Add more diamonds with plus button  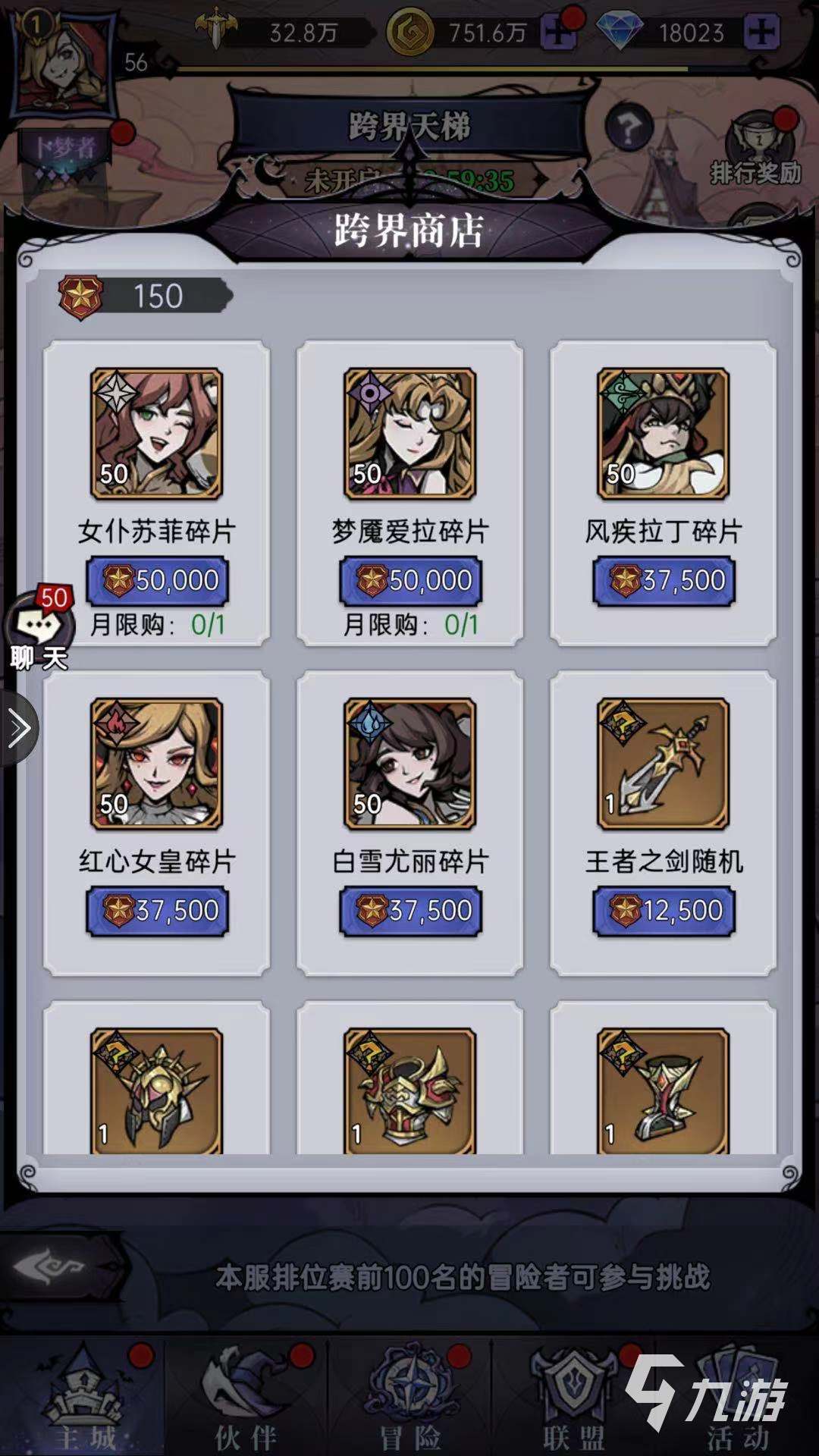click(762, 33)
